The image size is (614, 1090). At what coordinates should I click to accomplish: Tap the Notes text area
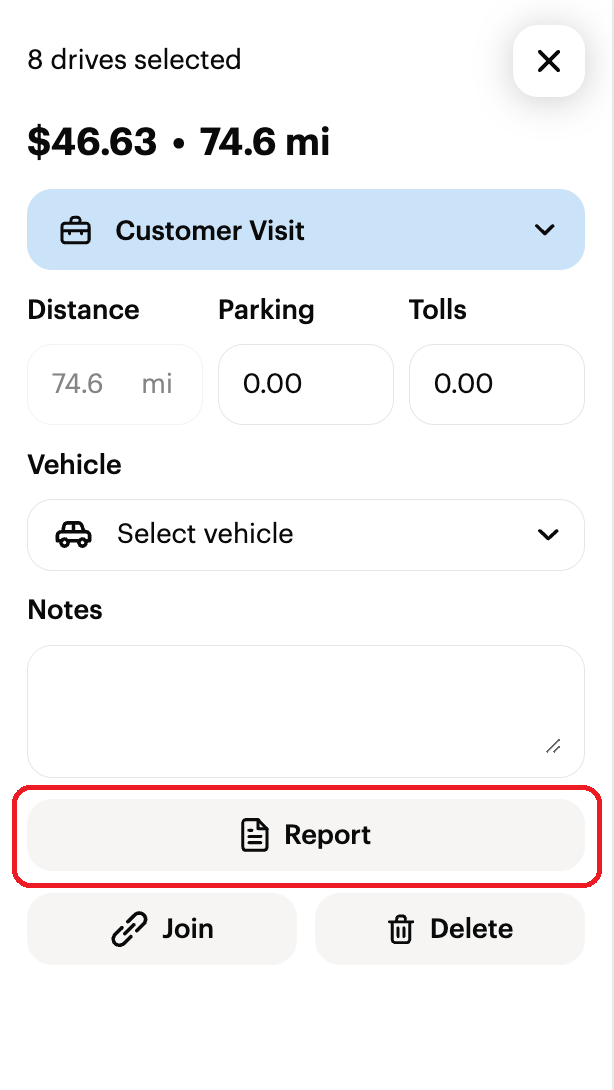click(306, 711)
